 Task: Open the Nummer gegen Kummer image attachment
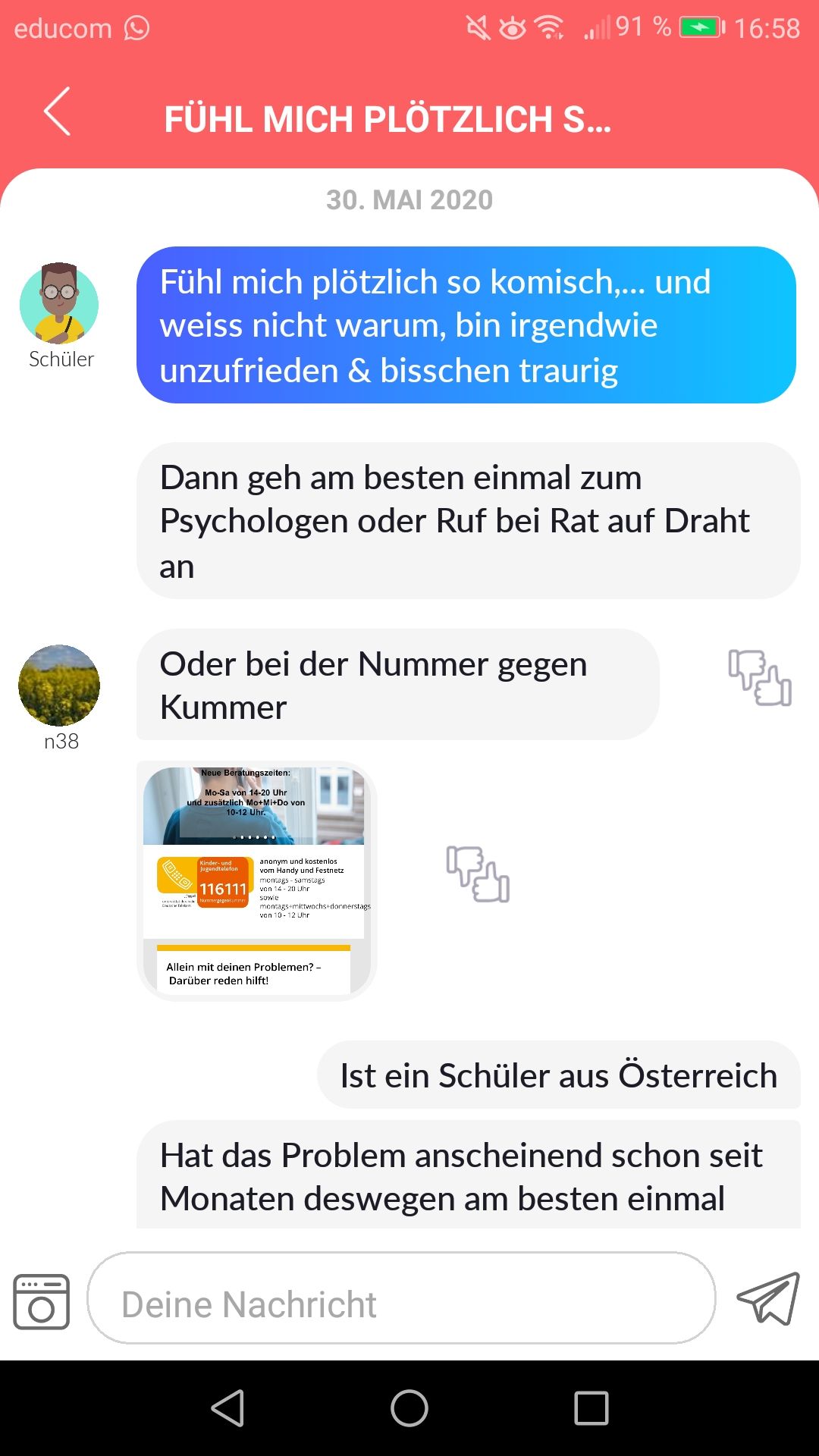click(256, 880)
